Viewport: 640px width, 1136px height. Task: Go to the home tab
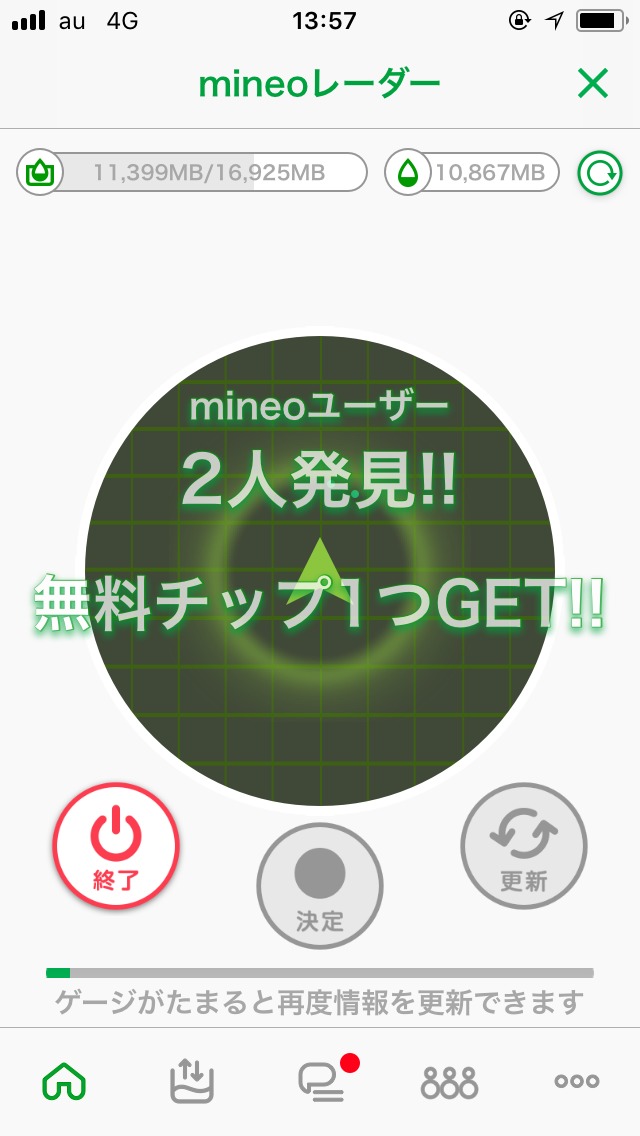click(x=64, y=1082)
